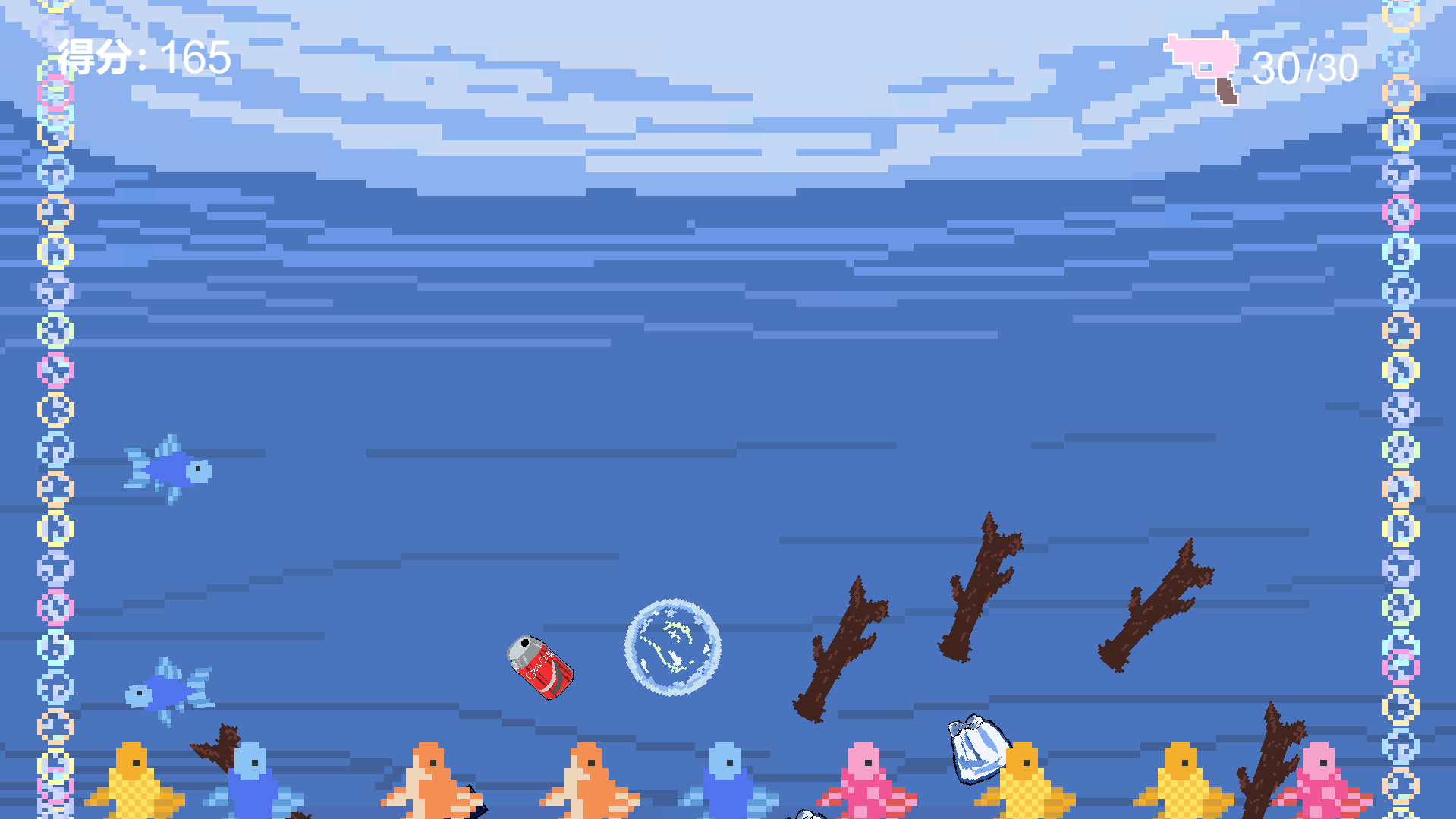
Task: Pop the floating bubble
Action: (672, 647)
